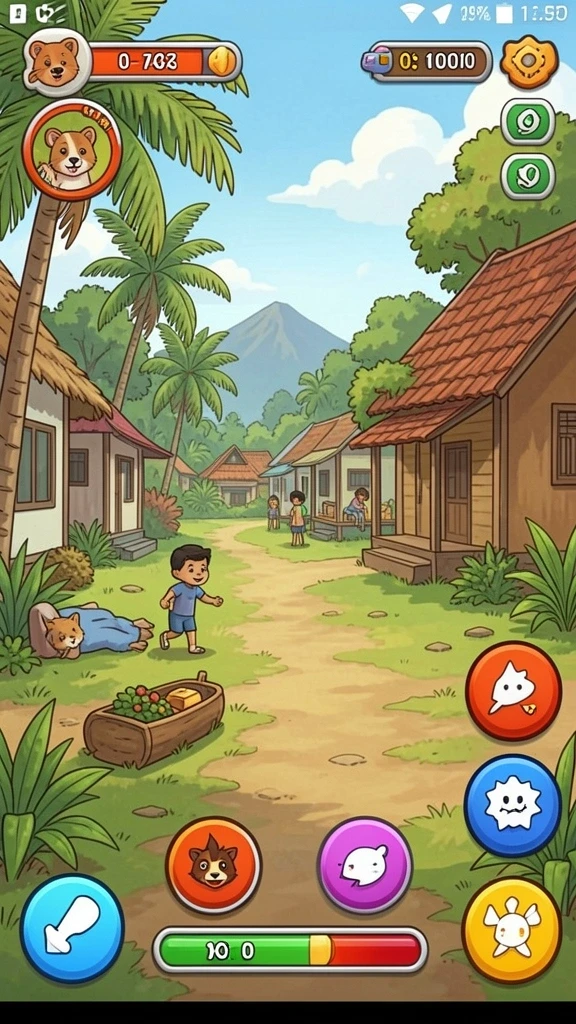Open the orange gear settings button
The height and width of the screenshot is (1024, 576).
coord(529,63)
